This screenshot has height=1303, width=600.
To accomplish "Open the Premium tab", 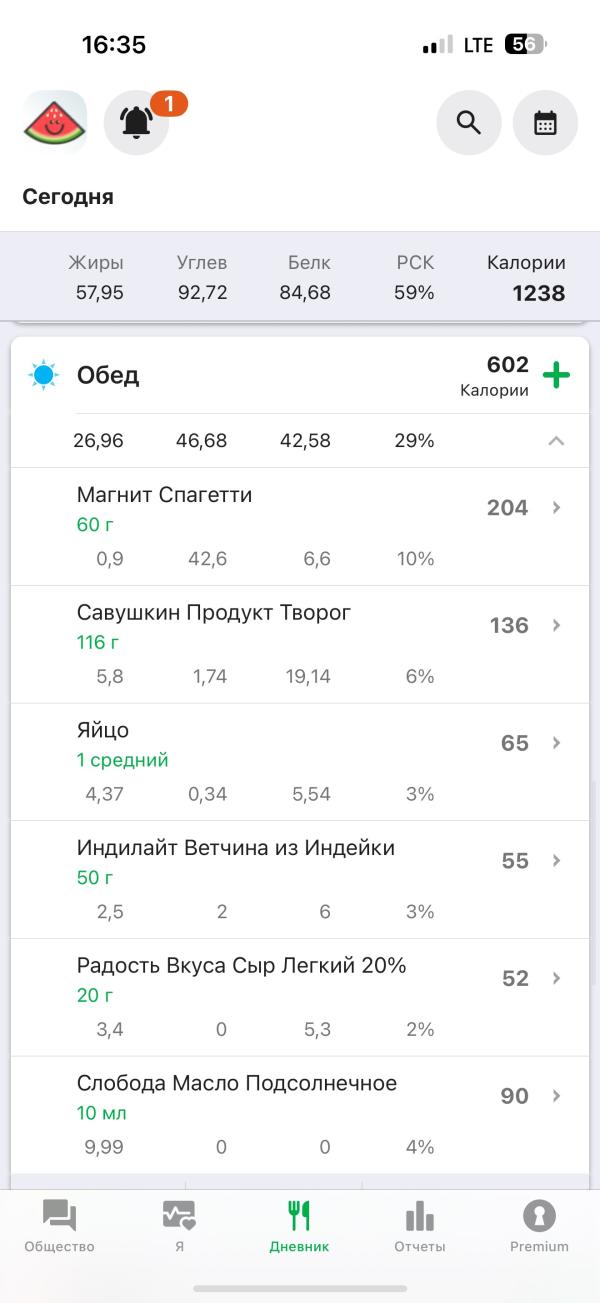I will (539, 1227).
